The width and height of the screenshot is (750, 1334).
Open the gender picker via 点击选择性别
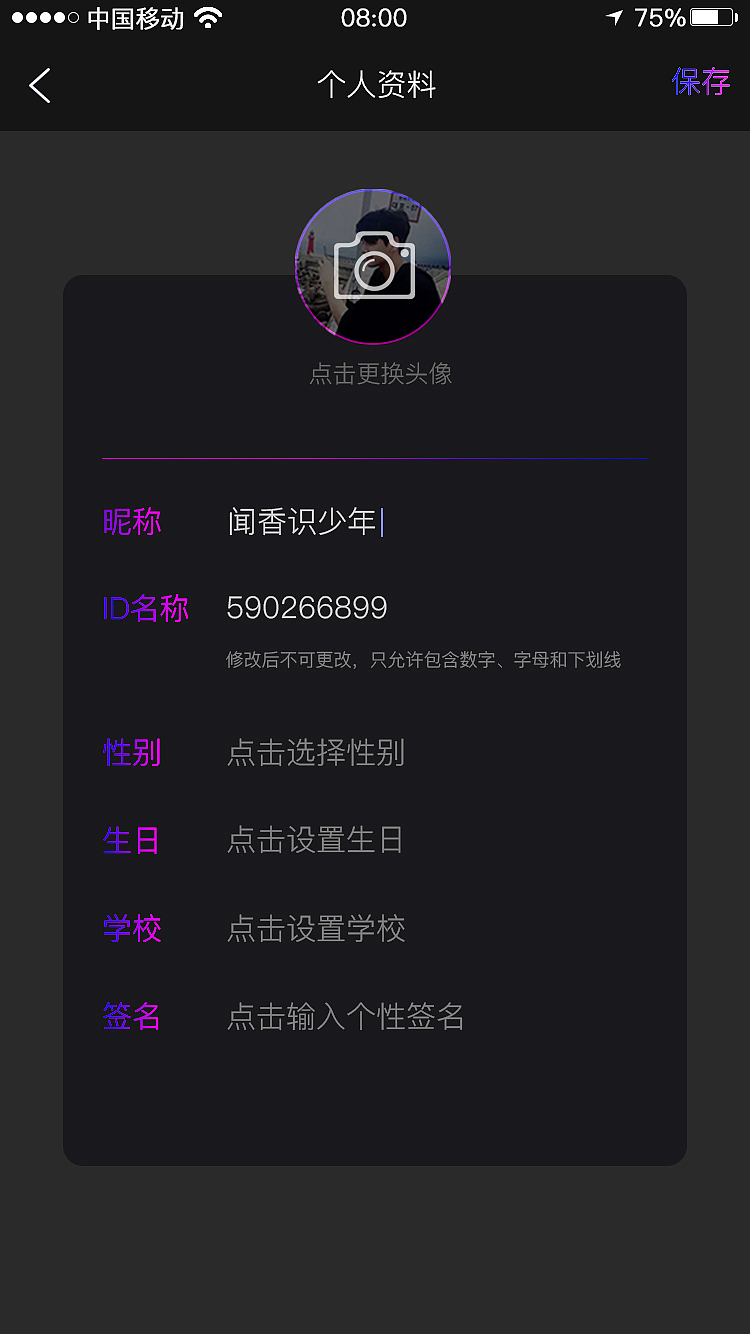[x=315, y=754]
